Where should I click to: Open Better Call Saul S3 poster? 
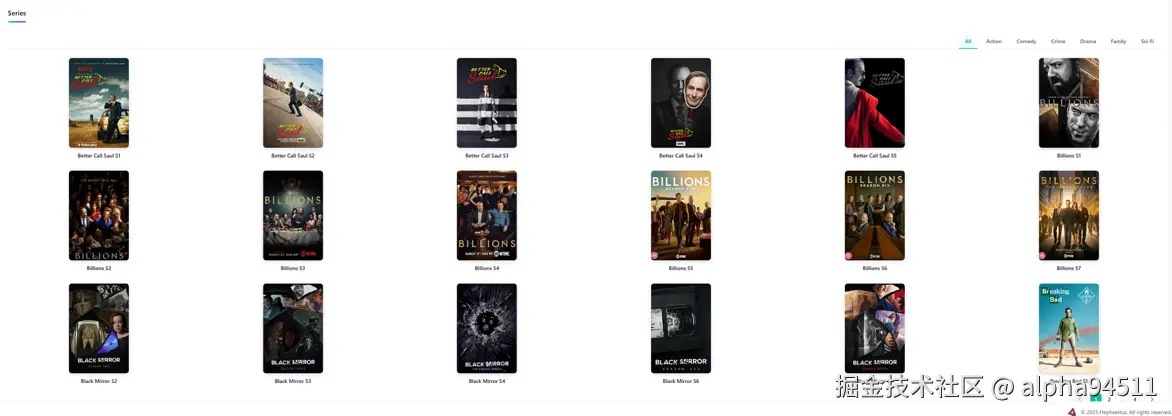pyautogui.click(x=486, y=103)
